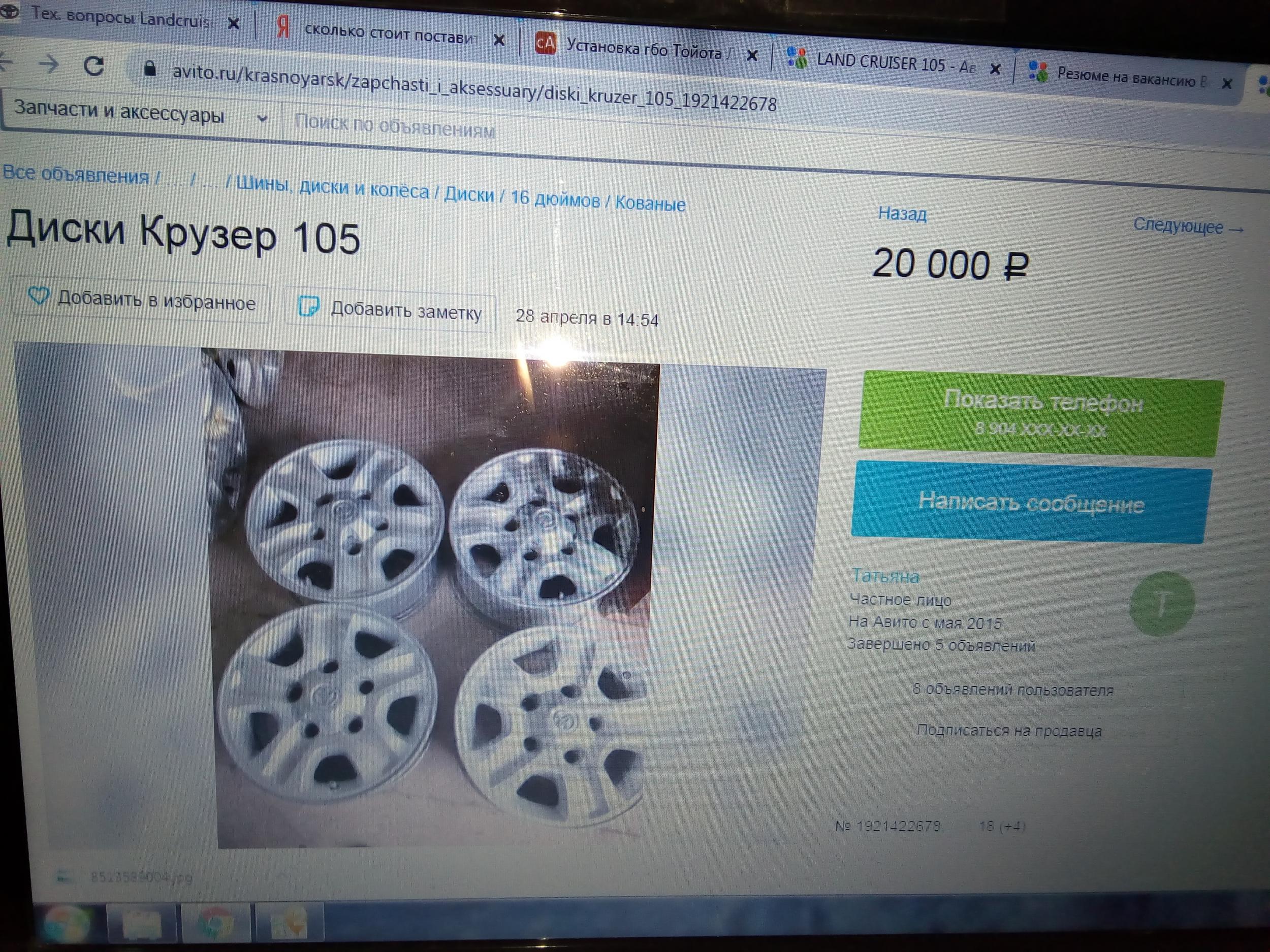Tap "Написать сообщение" to message the seller

click(1031, 503)
